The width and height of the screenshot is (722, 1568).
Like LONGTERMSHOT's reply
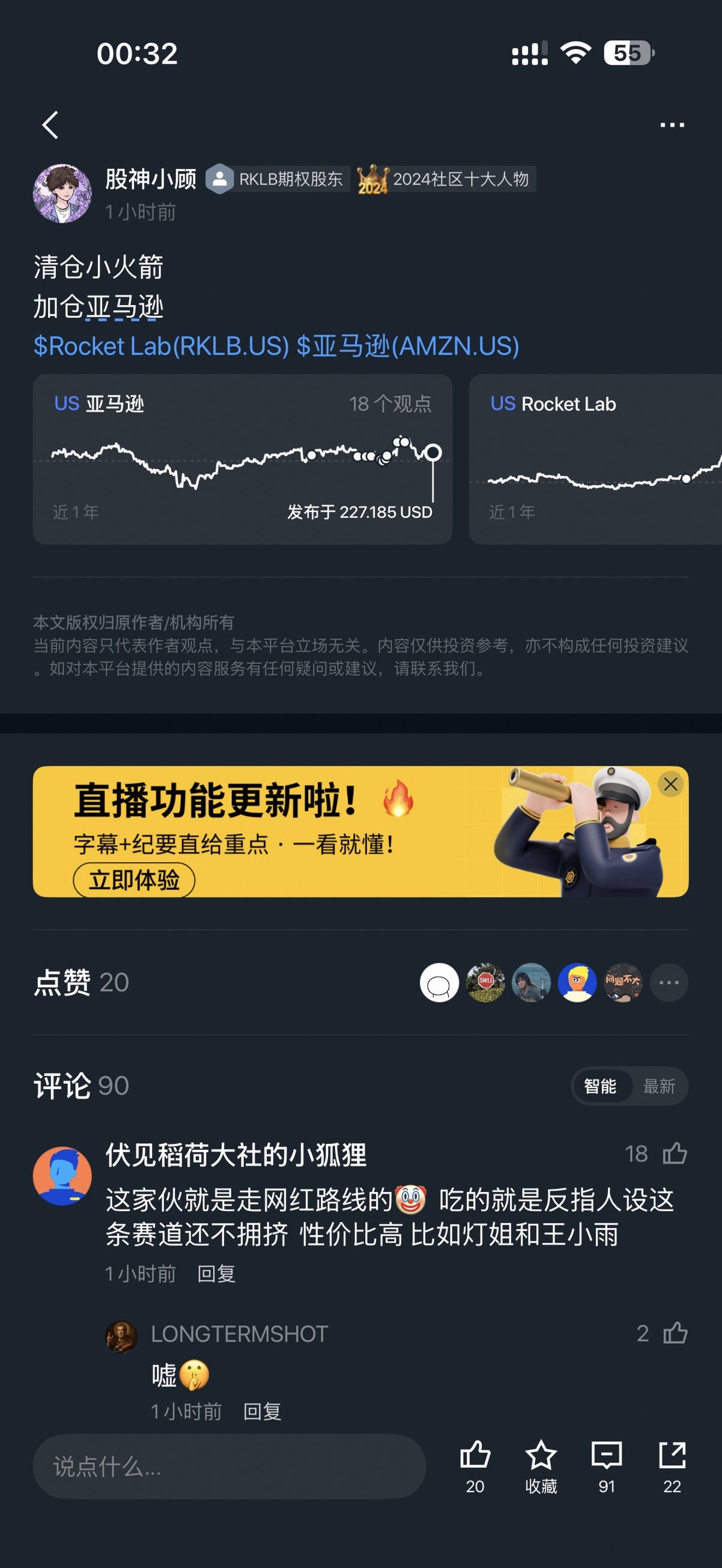click(675, 1334)
